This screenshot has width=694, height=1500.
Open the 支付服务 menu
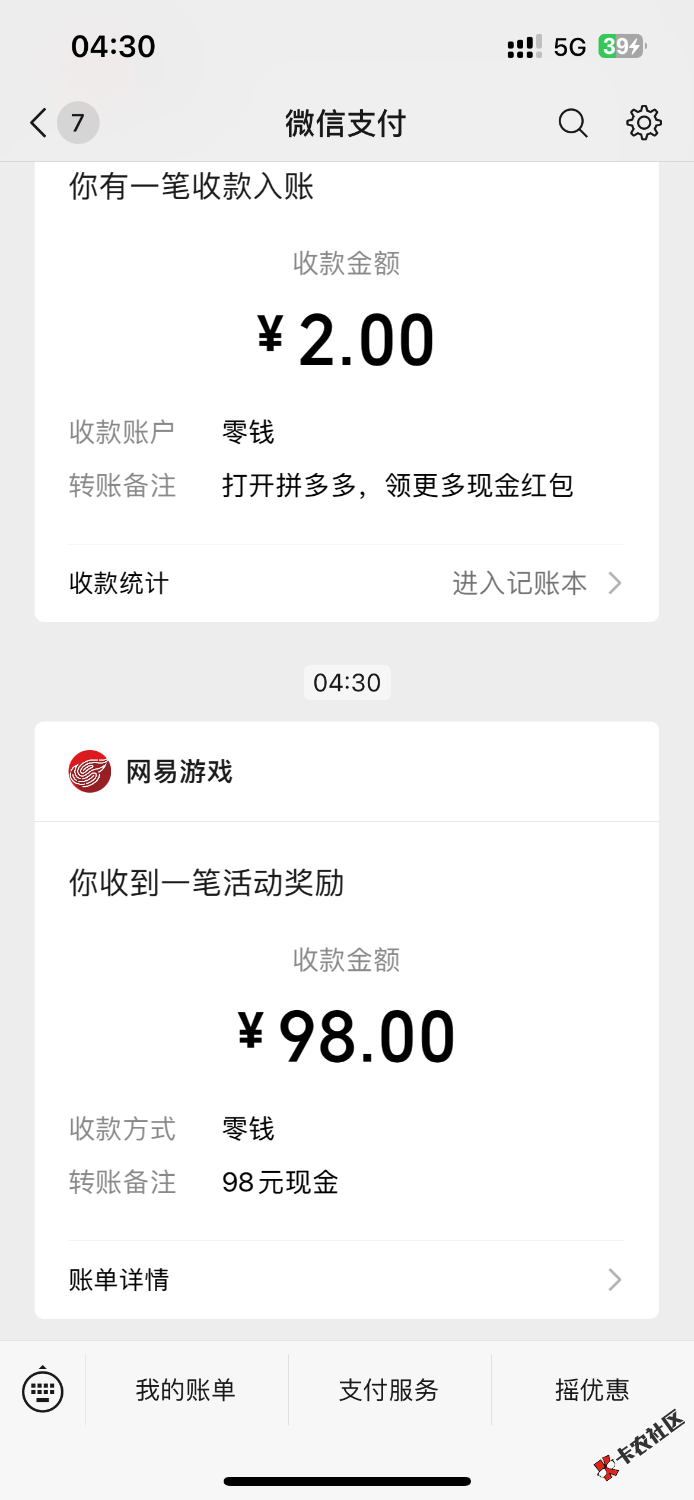click(x=389, y=1390)
